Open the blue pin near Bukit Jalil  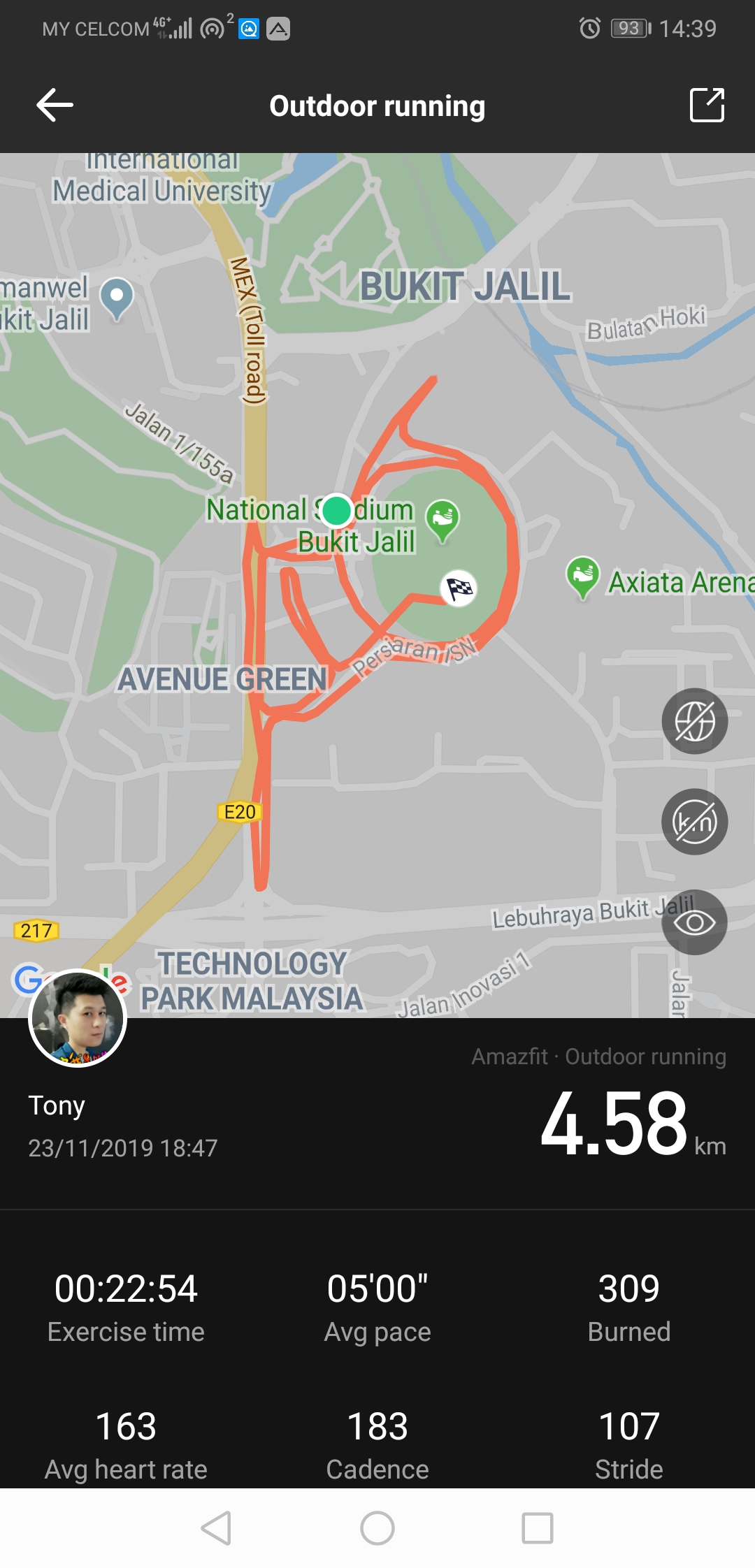pyautogui.click(x=117, y=299)
